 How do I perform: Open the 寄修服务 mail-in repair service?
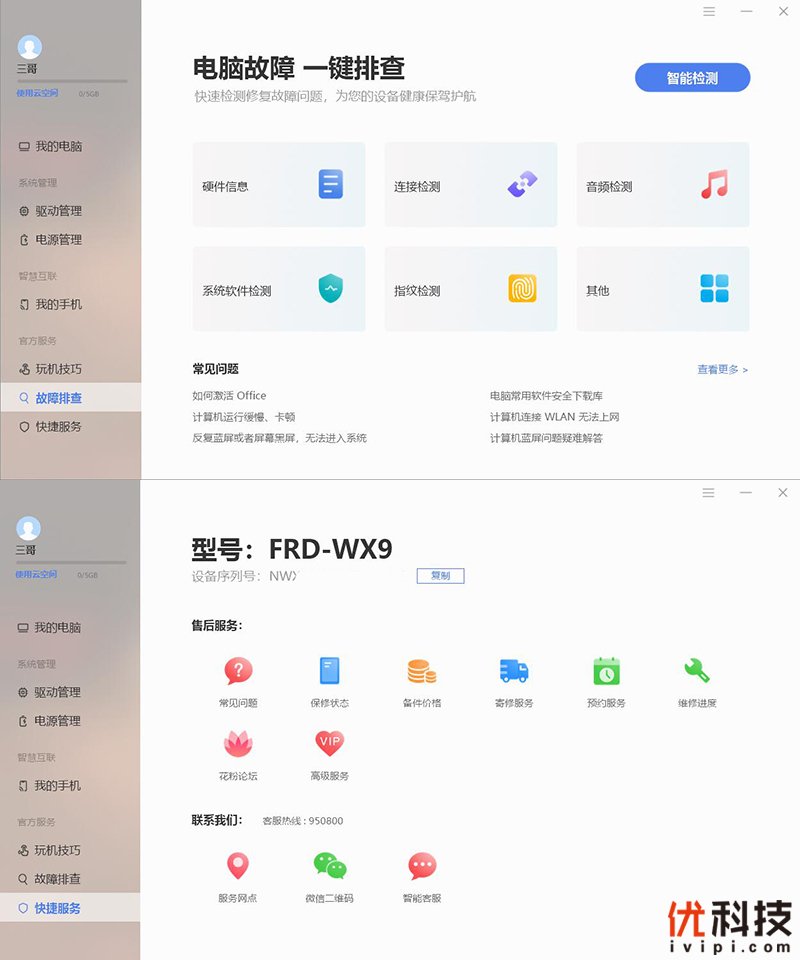(514, 680)
